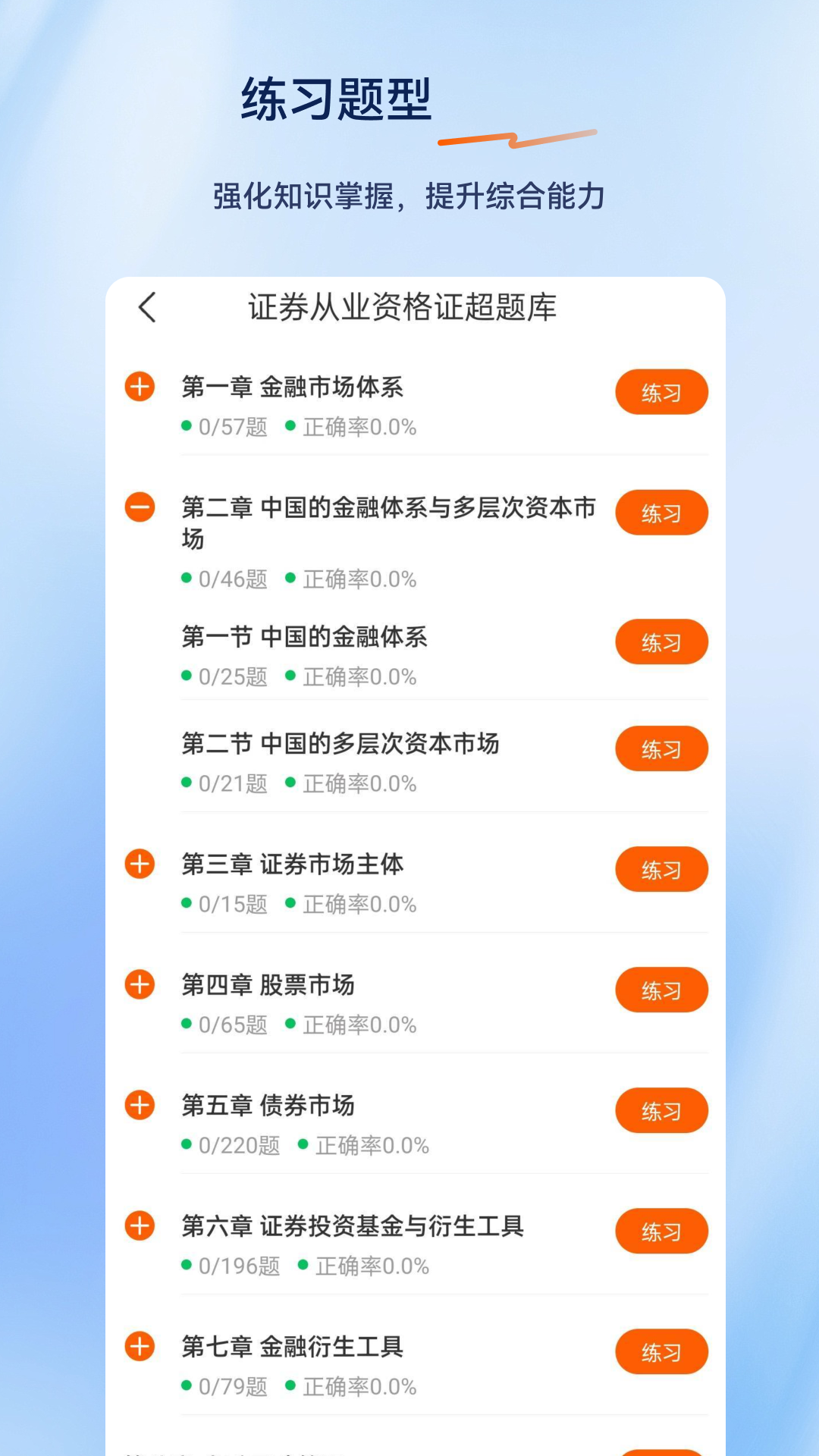The width and height of the screenshot is (819, 1456).
Task: Start 练习 for 第一章 金融市场体系
Action: tap(661, 392)
